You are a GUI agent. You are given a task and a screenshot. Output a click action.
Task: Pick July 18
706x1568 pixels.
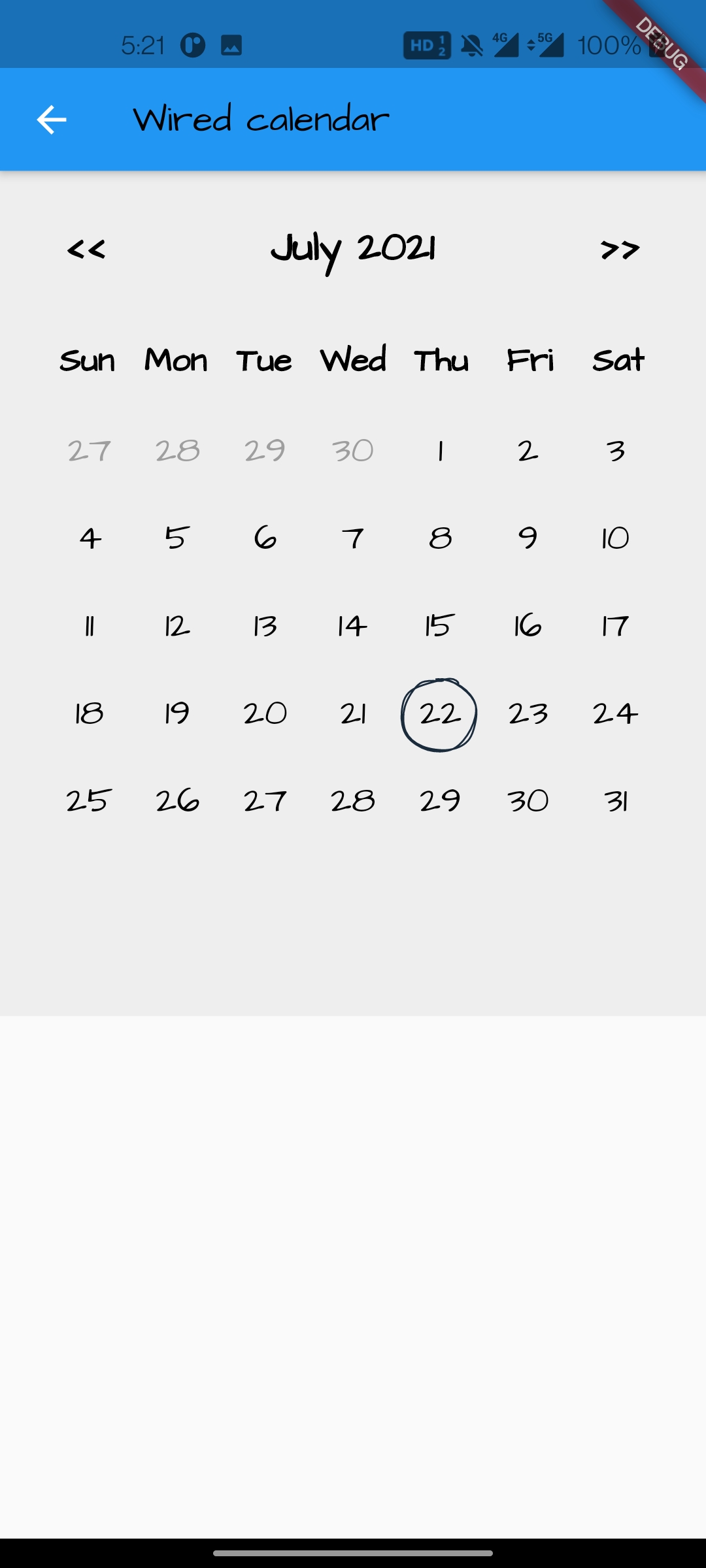(x=89, y=713)
